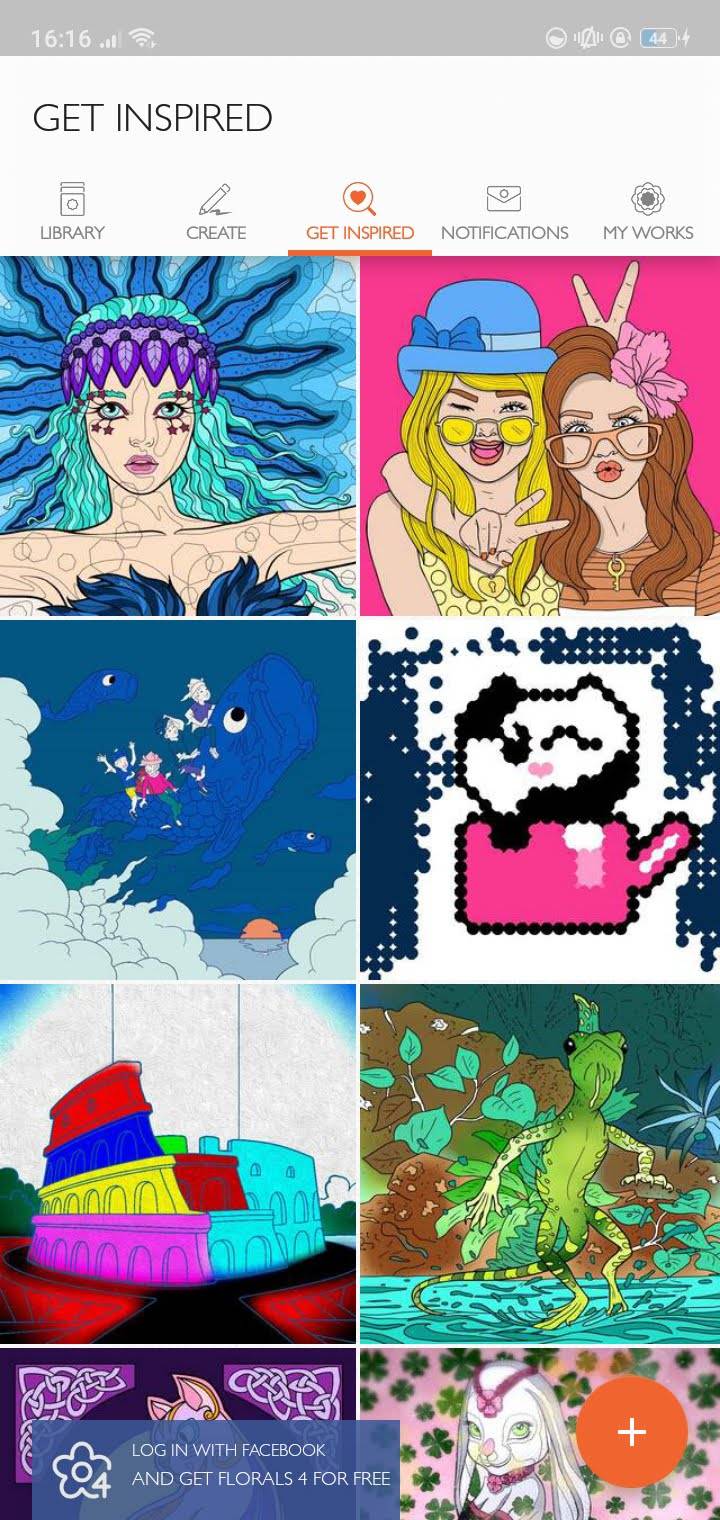Image resolution: width=720 pixels, height=1520 pixels.
Task: Switch to the Library tab
Action: point(70,210)
